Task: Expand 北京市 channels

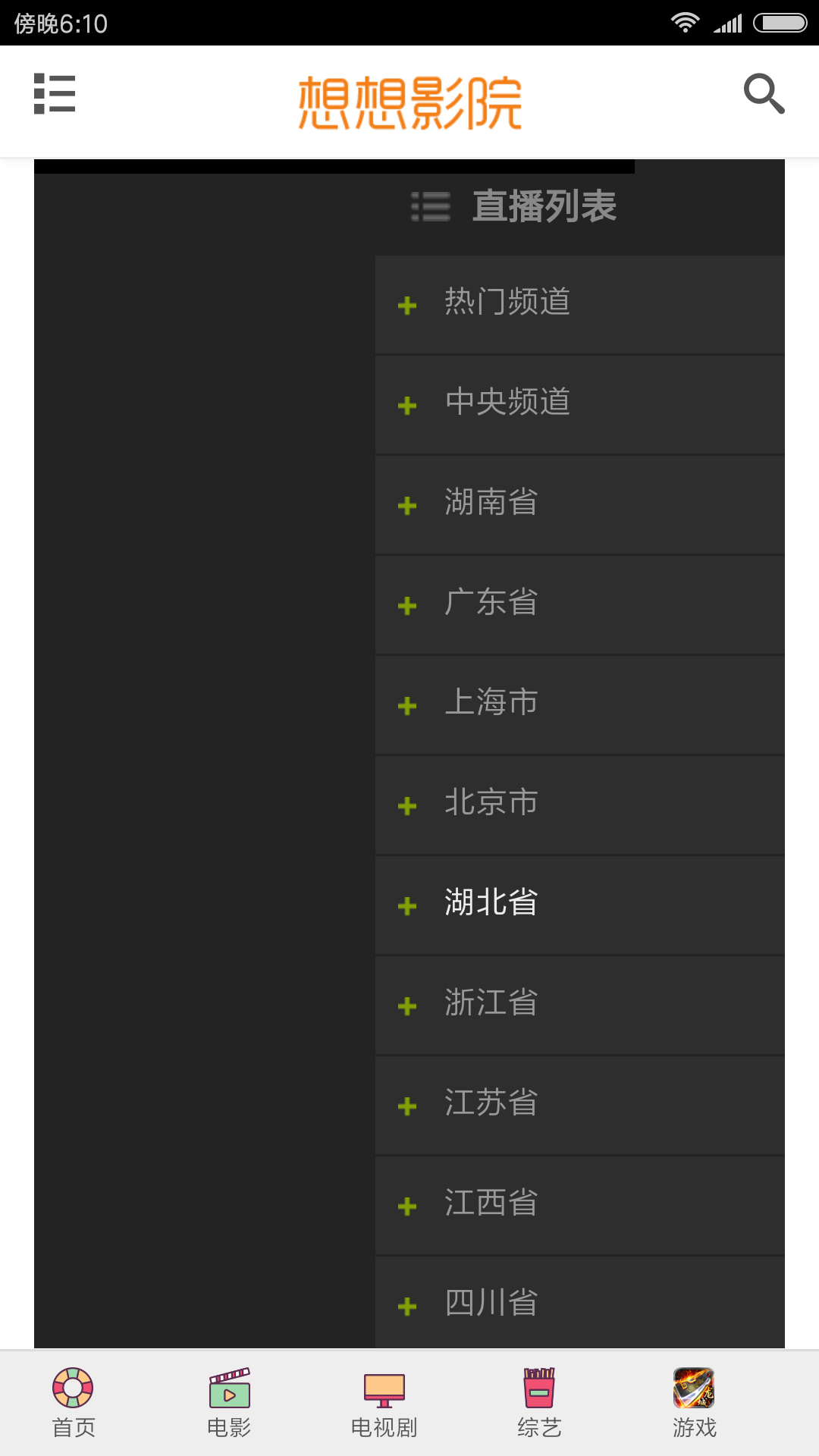Action: [580, 805]
